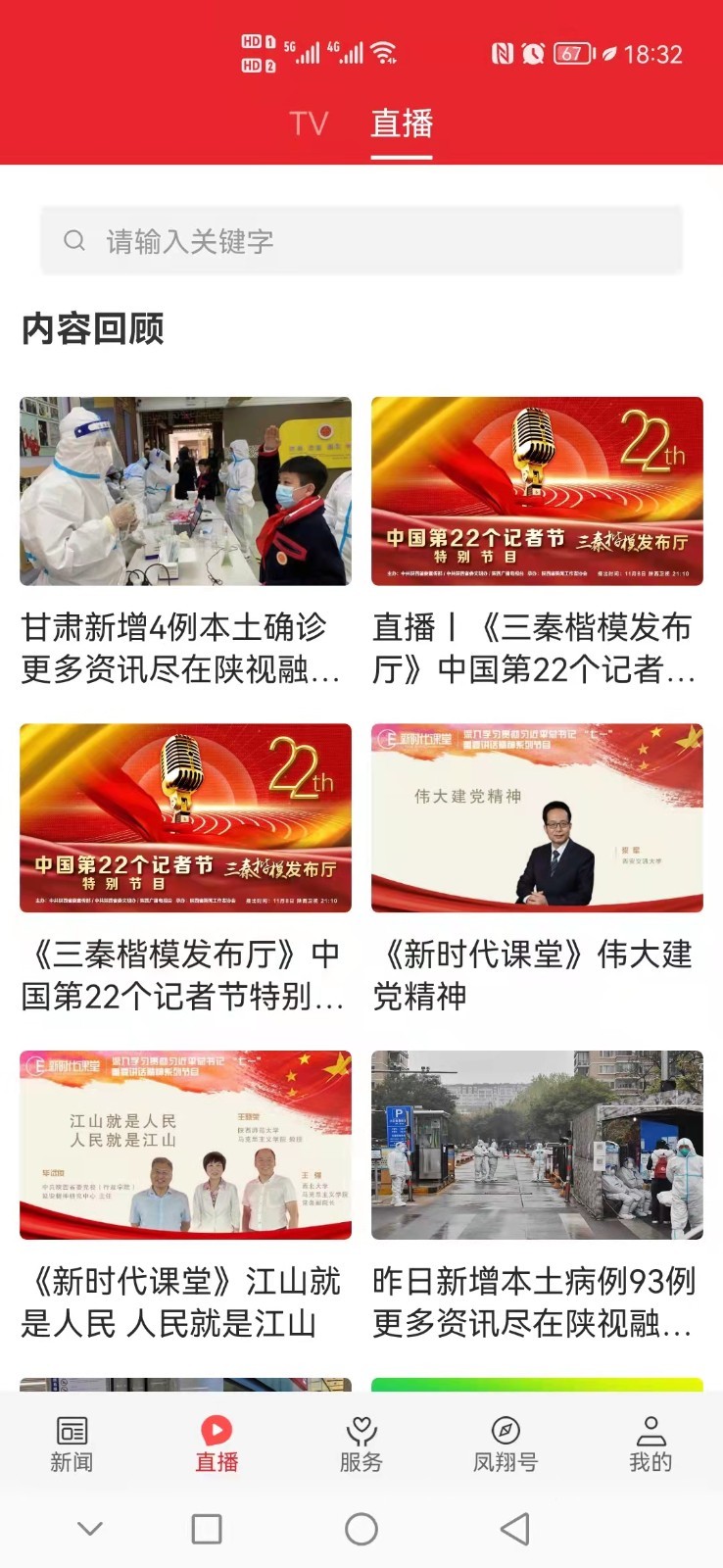Select the 直播 top tab
This screenshot has height=1568, width=723.
(x=402, y=123)
